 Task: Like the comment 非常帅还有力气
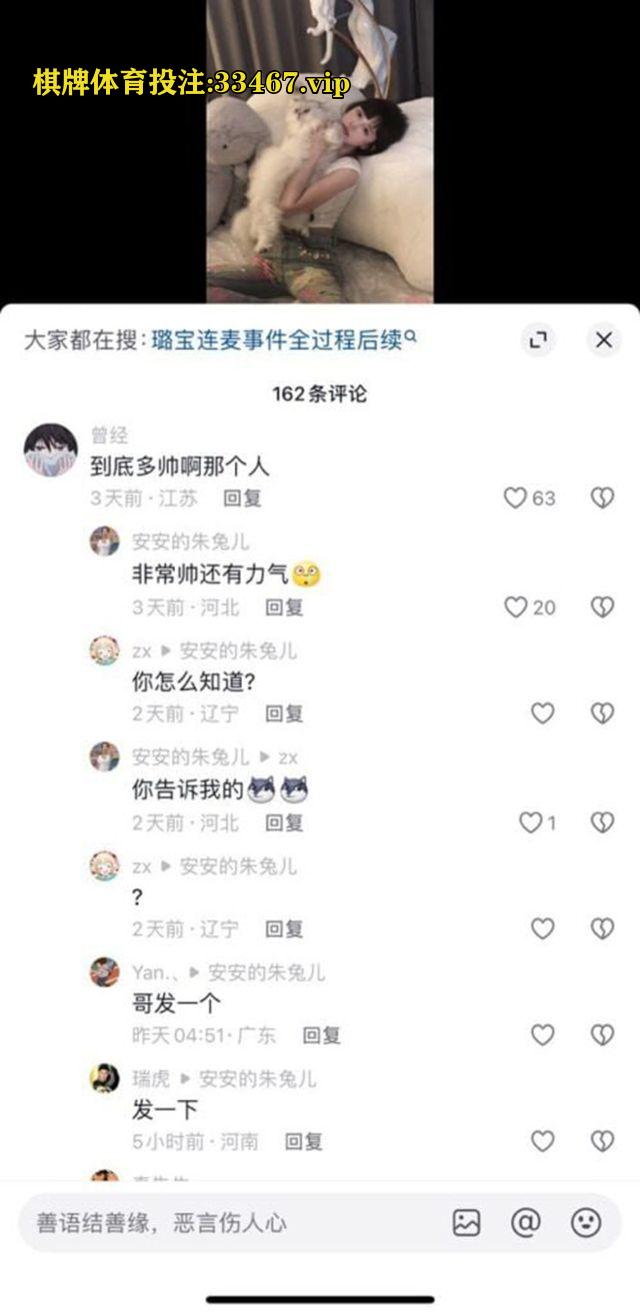pos(515,607)
